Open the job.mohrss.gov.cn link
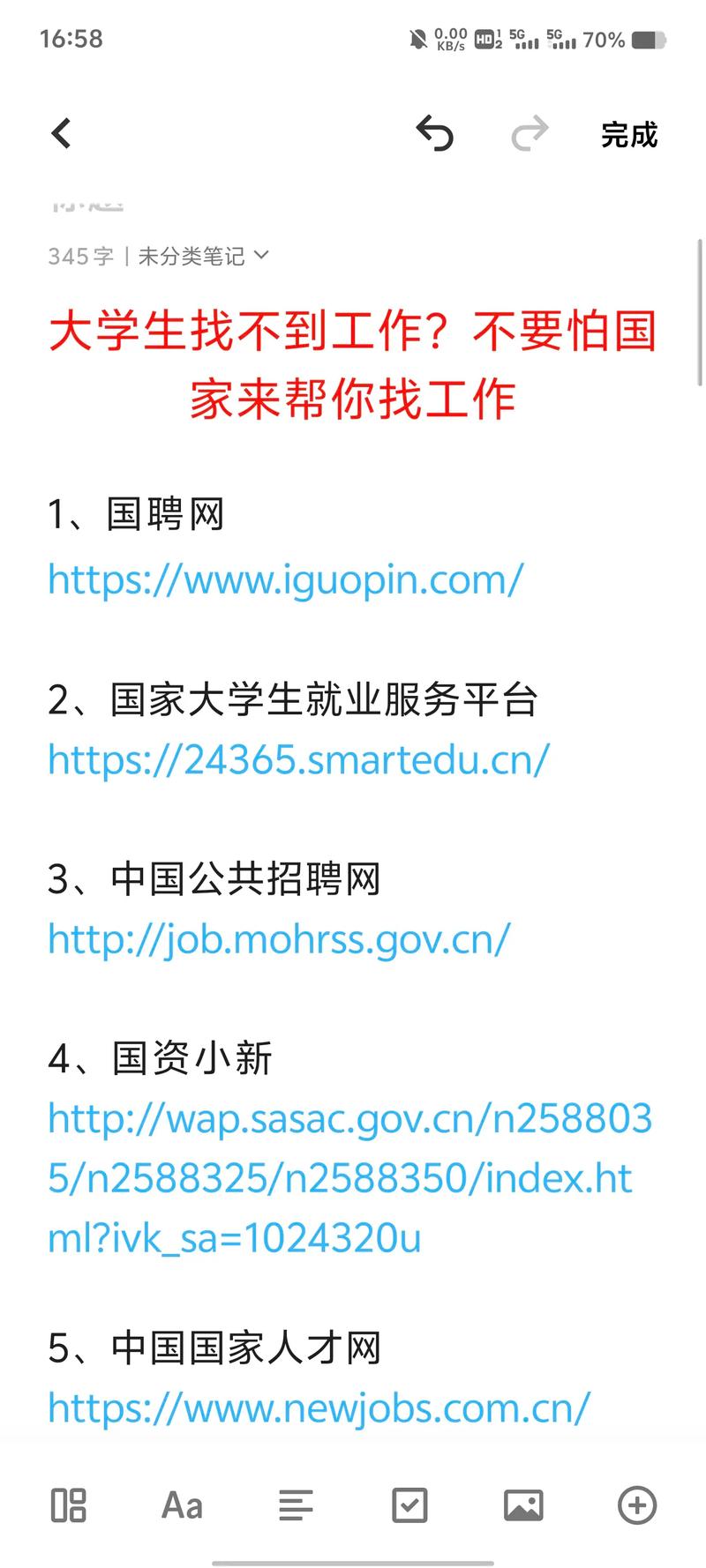The image size is (706, 1568). [x=279, y=939]
